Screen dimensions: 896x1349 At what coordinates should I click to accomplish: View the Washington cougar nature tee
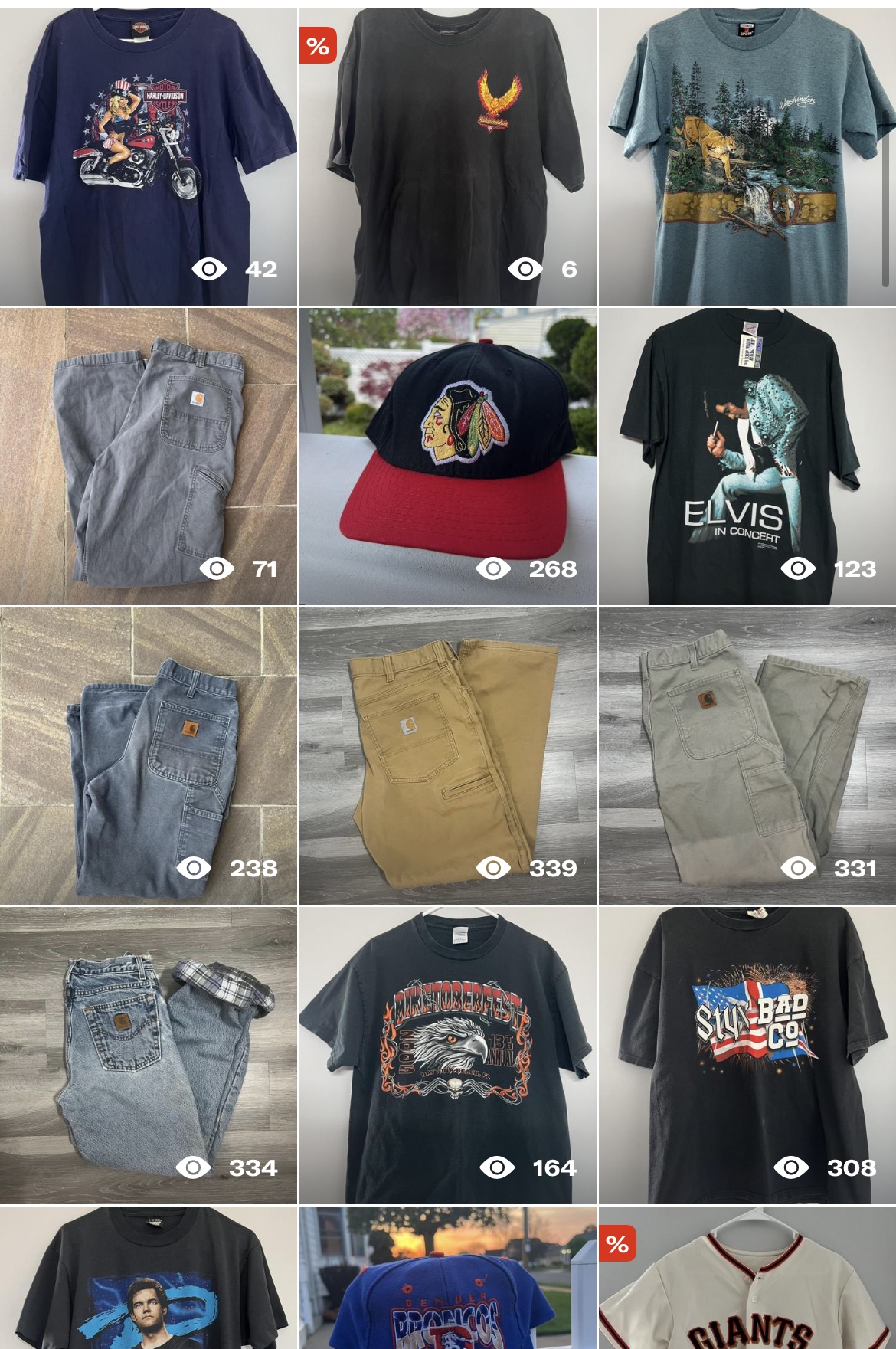[x=747, y=157]
